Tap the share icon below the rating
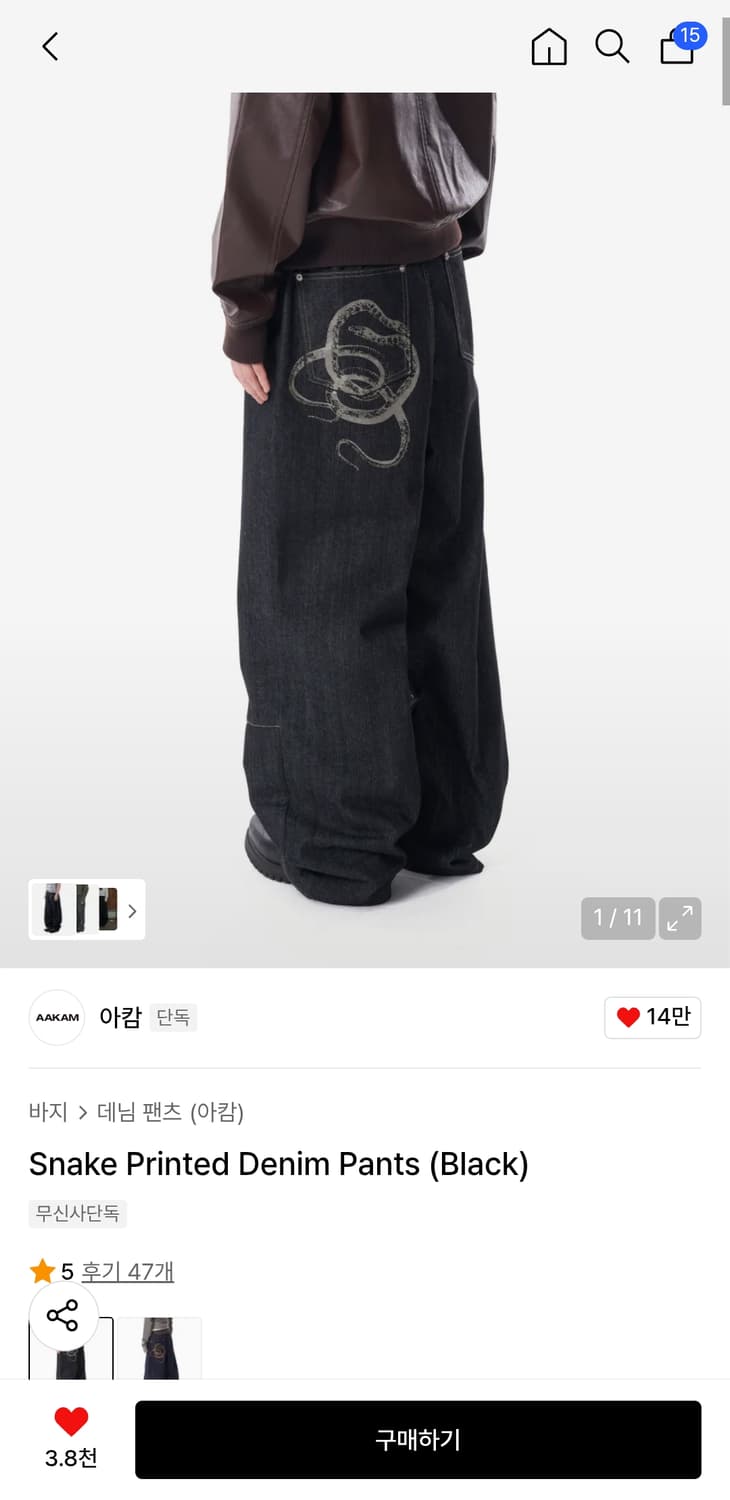 point(65,1317)
